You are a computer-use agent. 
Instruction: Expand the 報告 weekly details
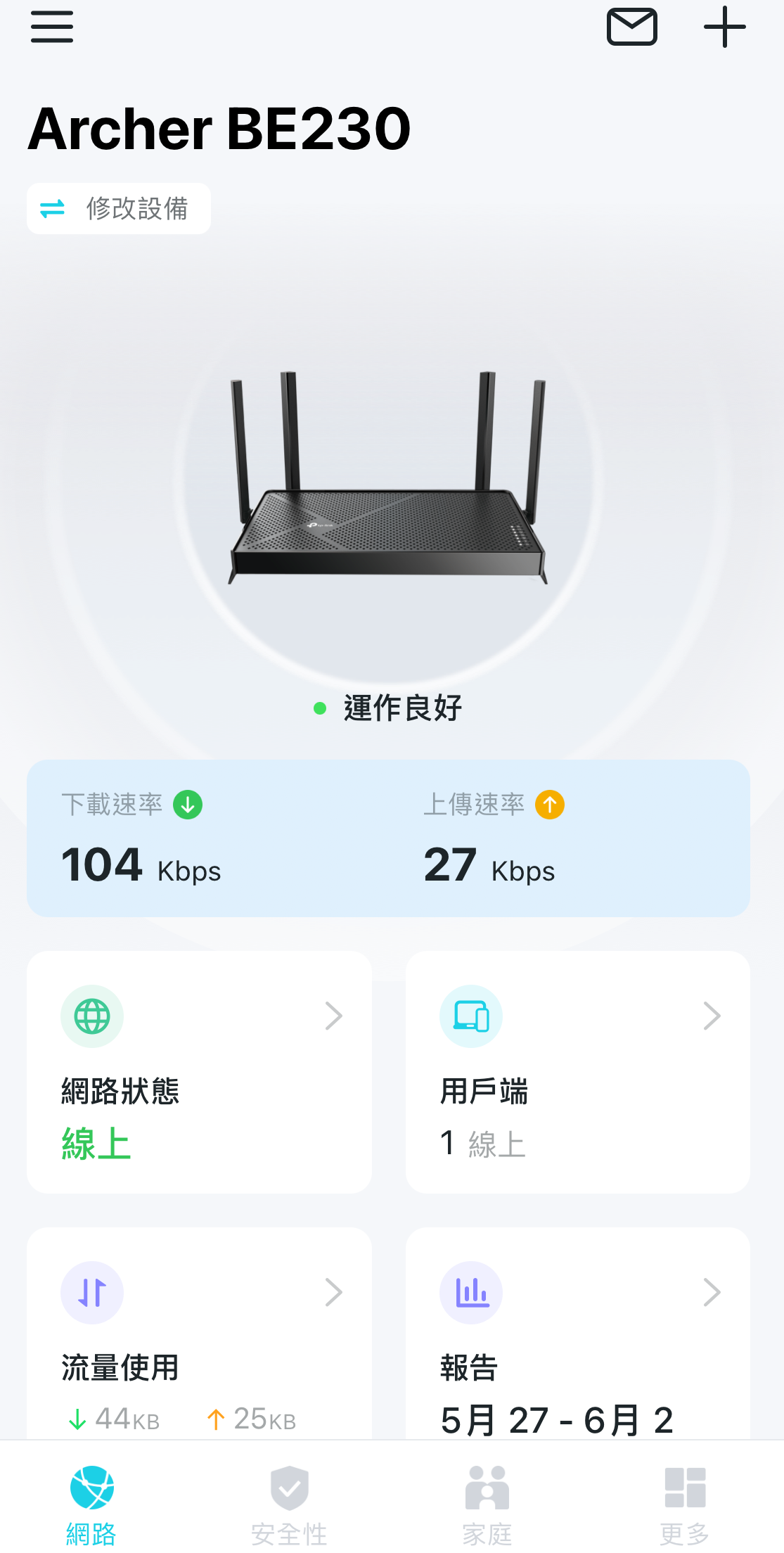tap(712, 1292)
